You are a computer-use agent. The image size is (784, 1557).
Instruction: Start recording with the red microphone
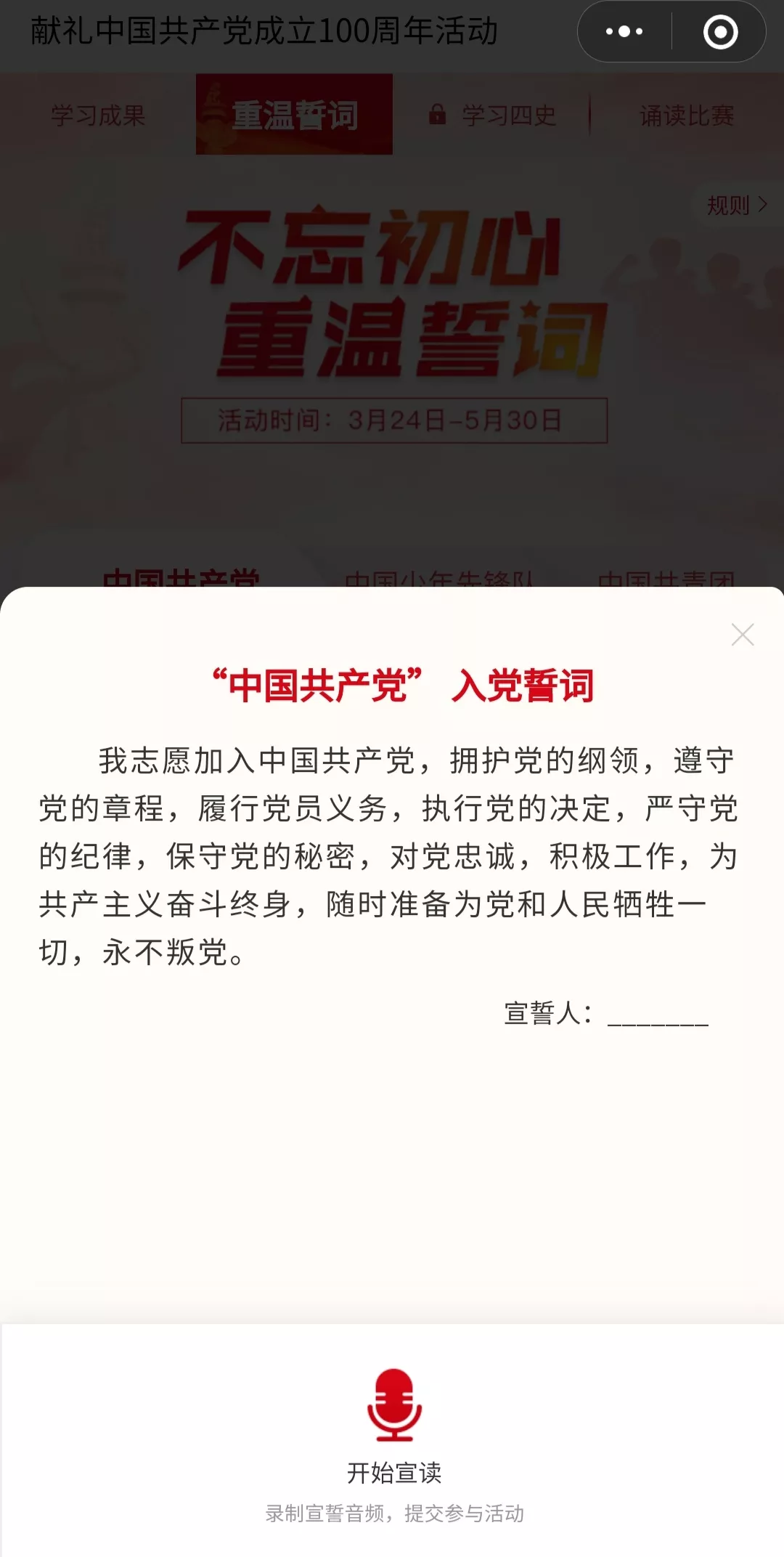(x=394, y=1404)
